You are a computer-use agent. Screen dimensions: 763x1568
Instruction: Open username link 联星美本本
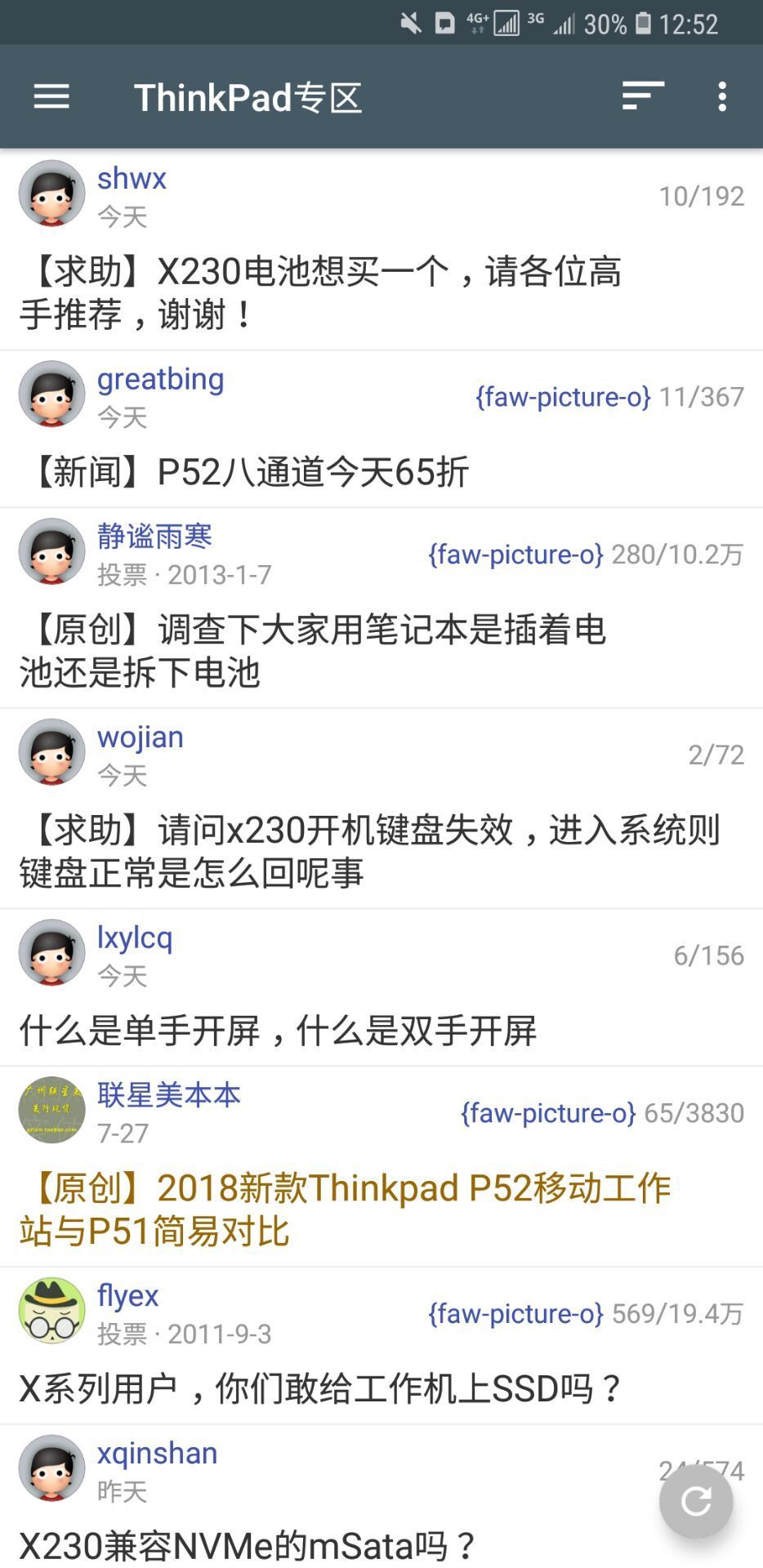click(168, 1094)
